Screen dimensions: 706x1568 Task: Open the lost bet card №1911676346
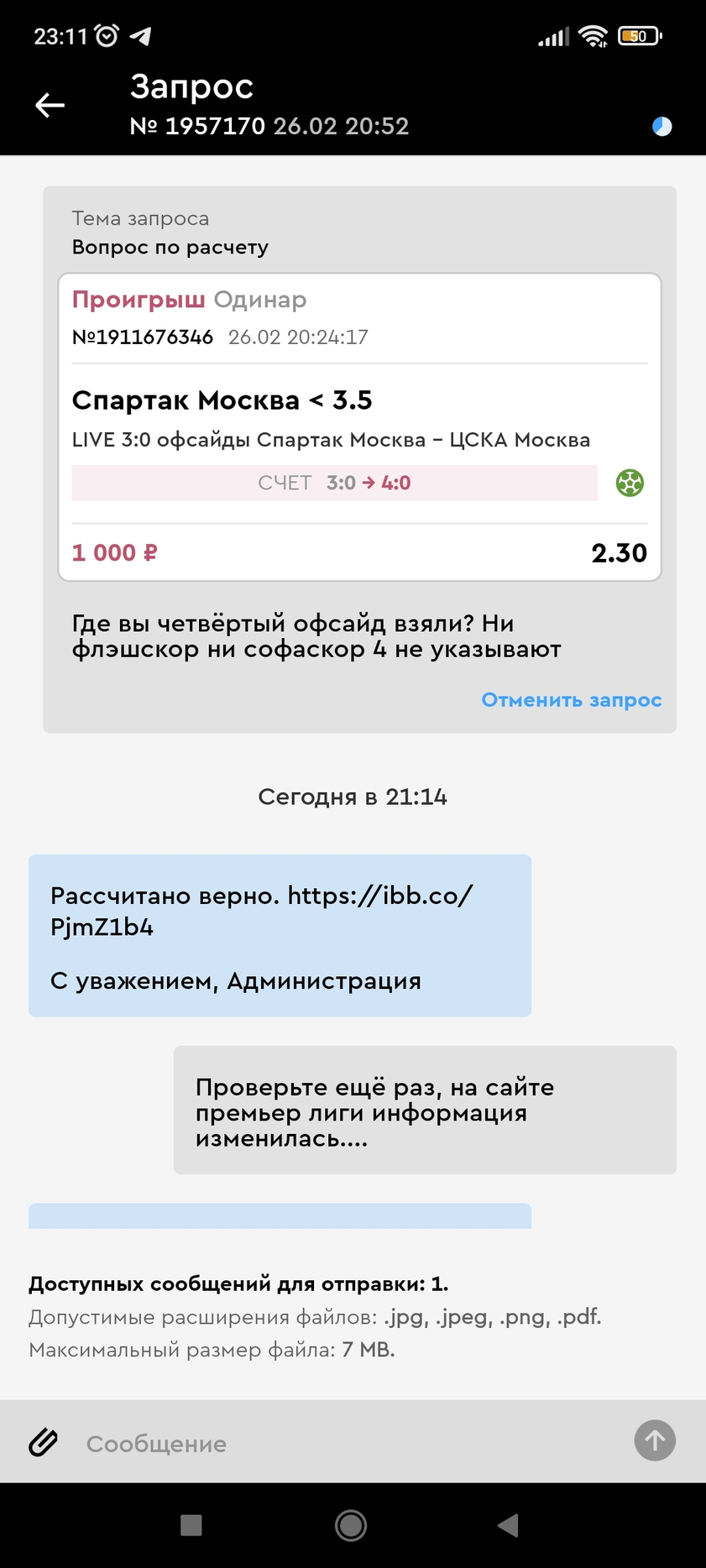(x=359, y=426)
